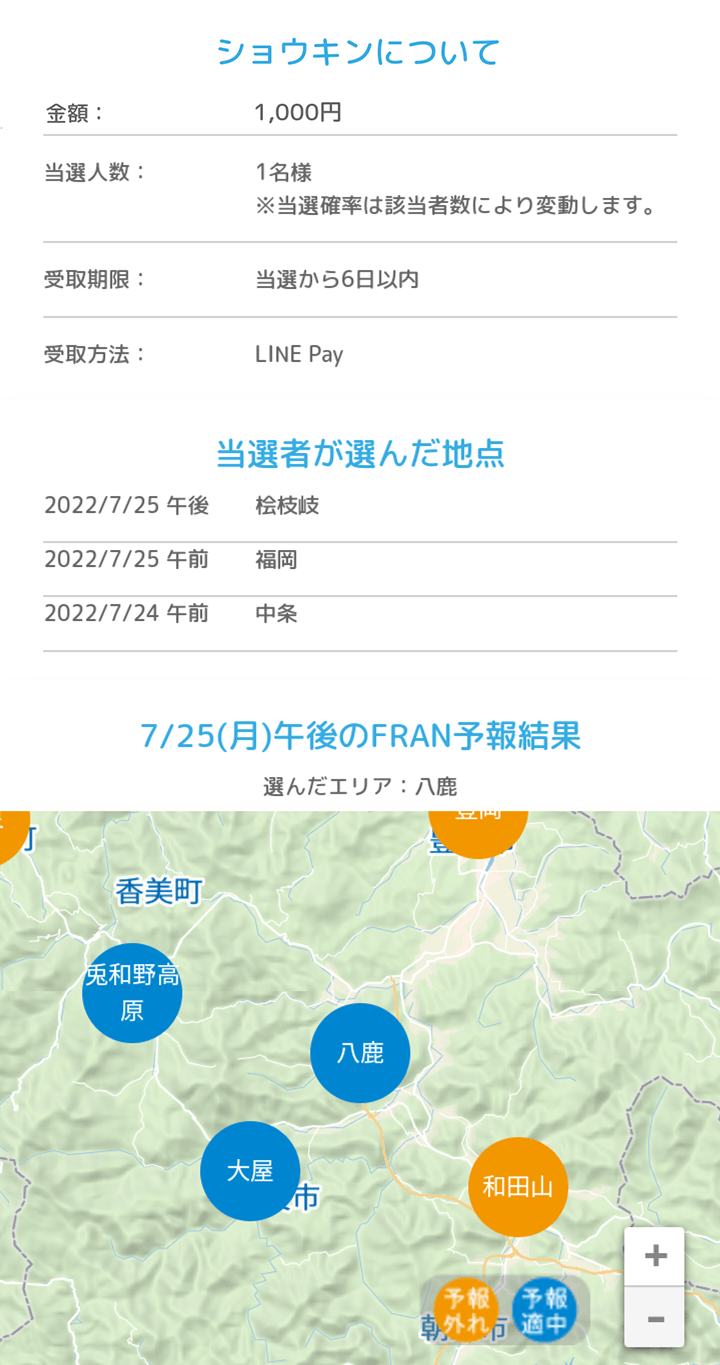Select the 八鹿 map marker
720x1365 pixels.
tap(360, 1053)
